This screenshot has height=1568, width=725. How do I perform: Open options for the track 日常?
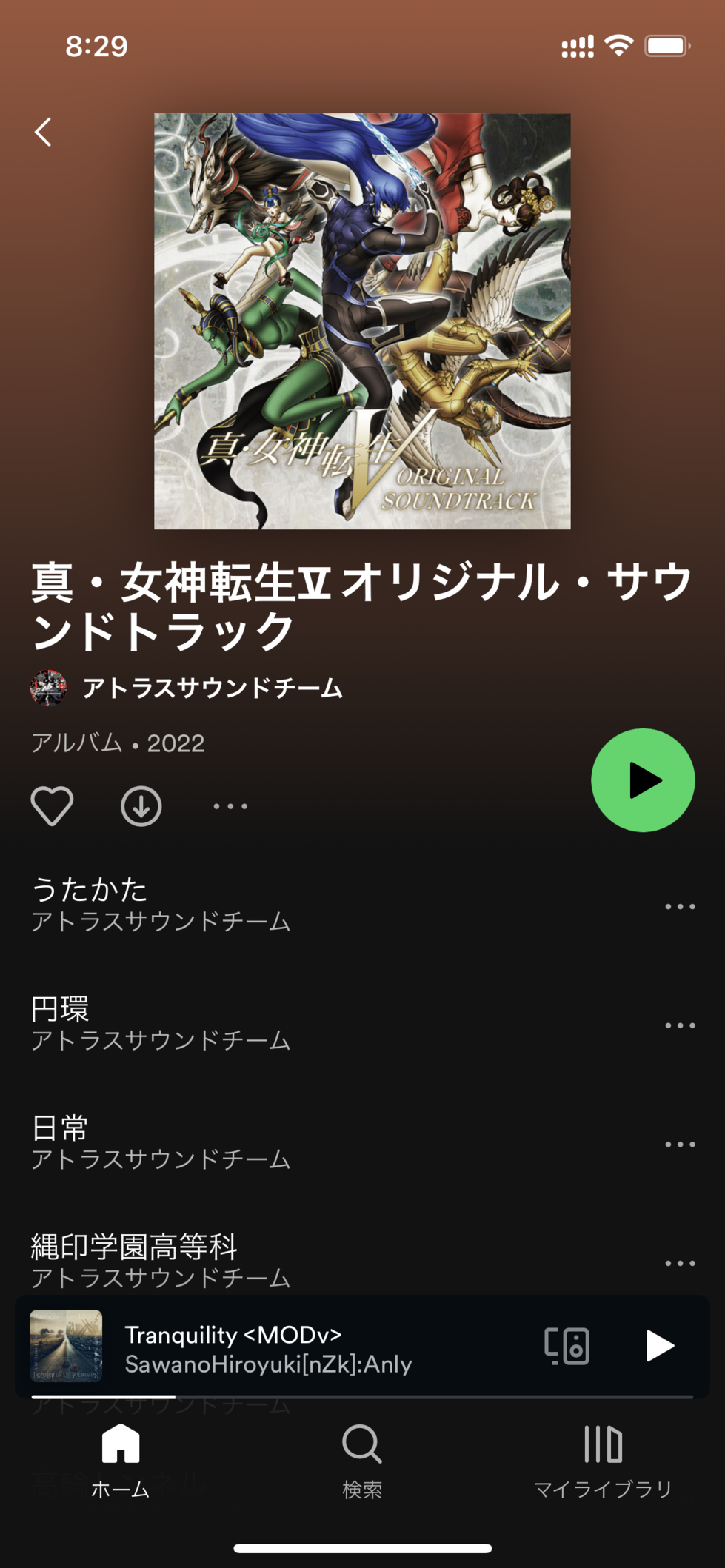coord(679,1145)
